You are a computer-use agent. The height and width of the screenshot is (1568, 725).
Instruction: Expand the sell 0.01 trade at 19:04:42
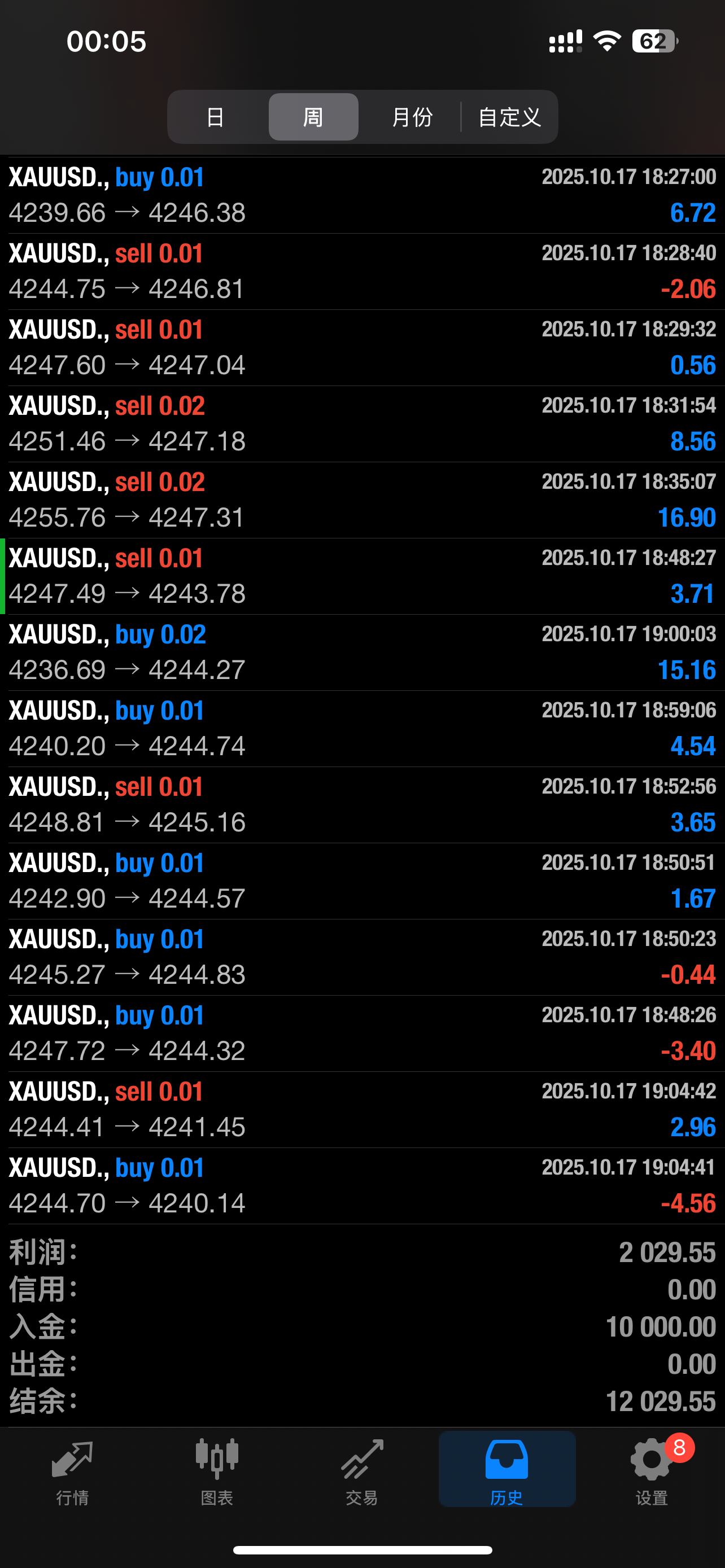coord(362,1110)
